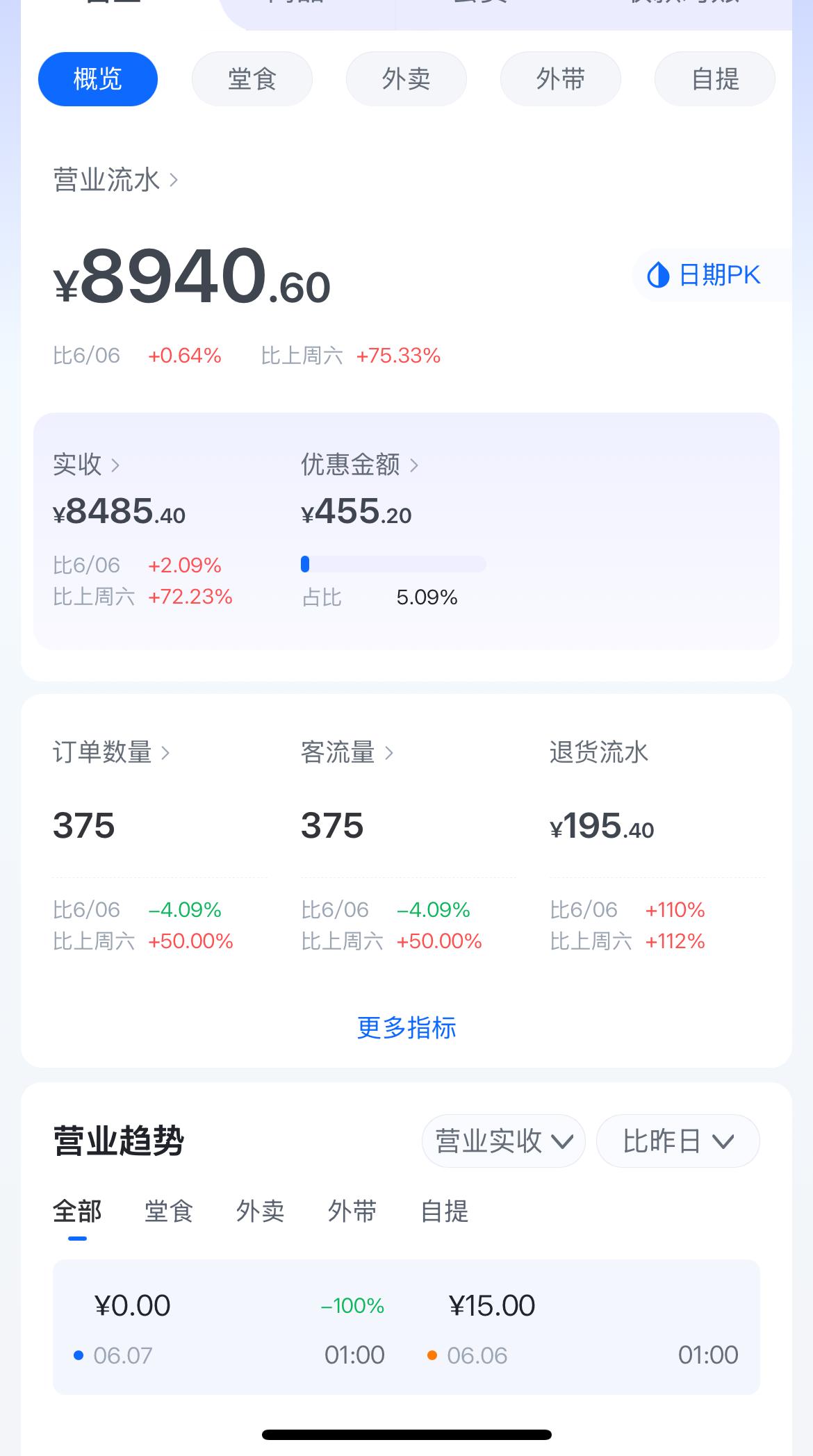This screenshot has height=1456, width=813.
Task: Open 营业流水 details
Action: coord(116,180)
